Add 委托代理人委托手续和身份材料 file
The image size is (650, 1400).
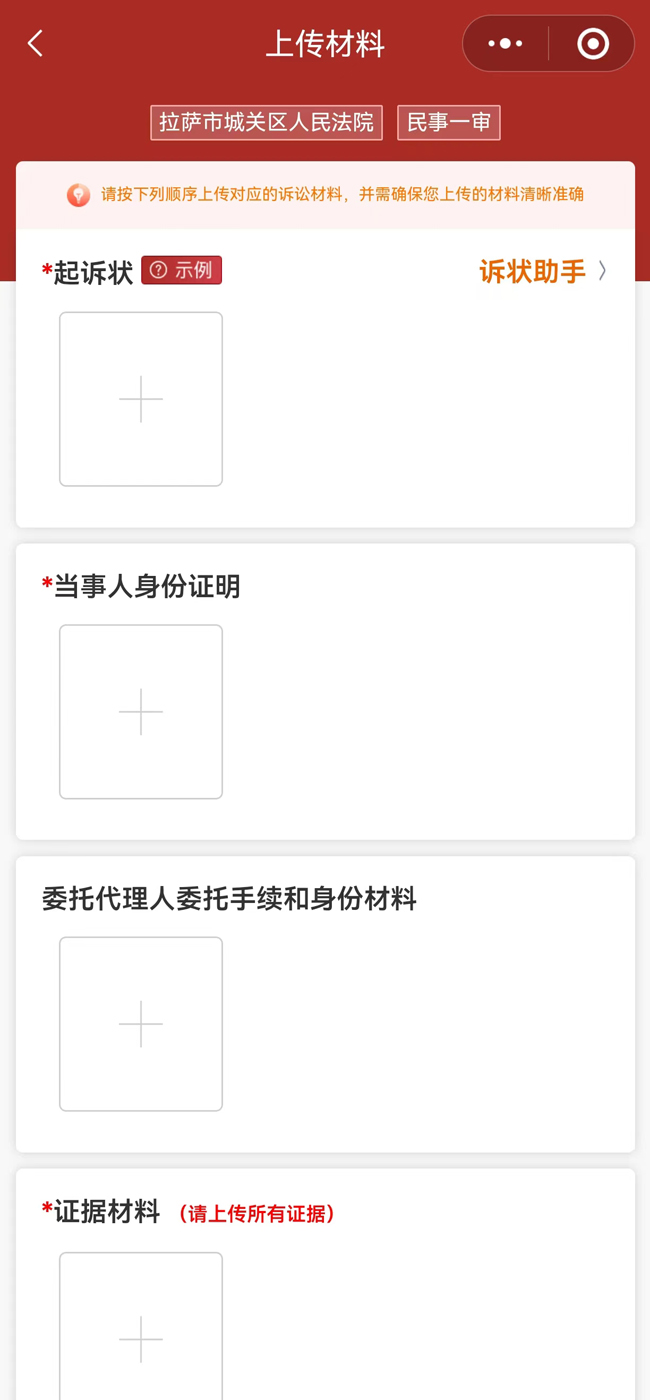coord(141,1024)
